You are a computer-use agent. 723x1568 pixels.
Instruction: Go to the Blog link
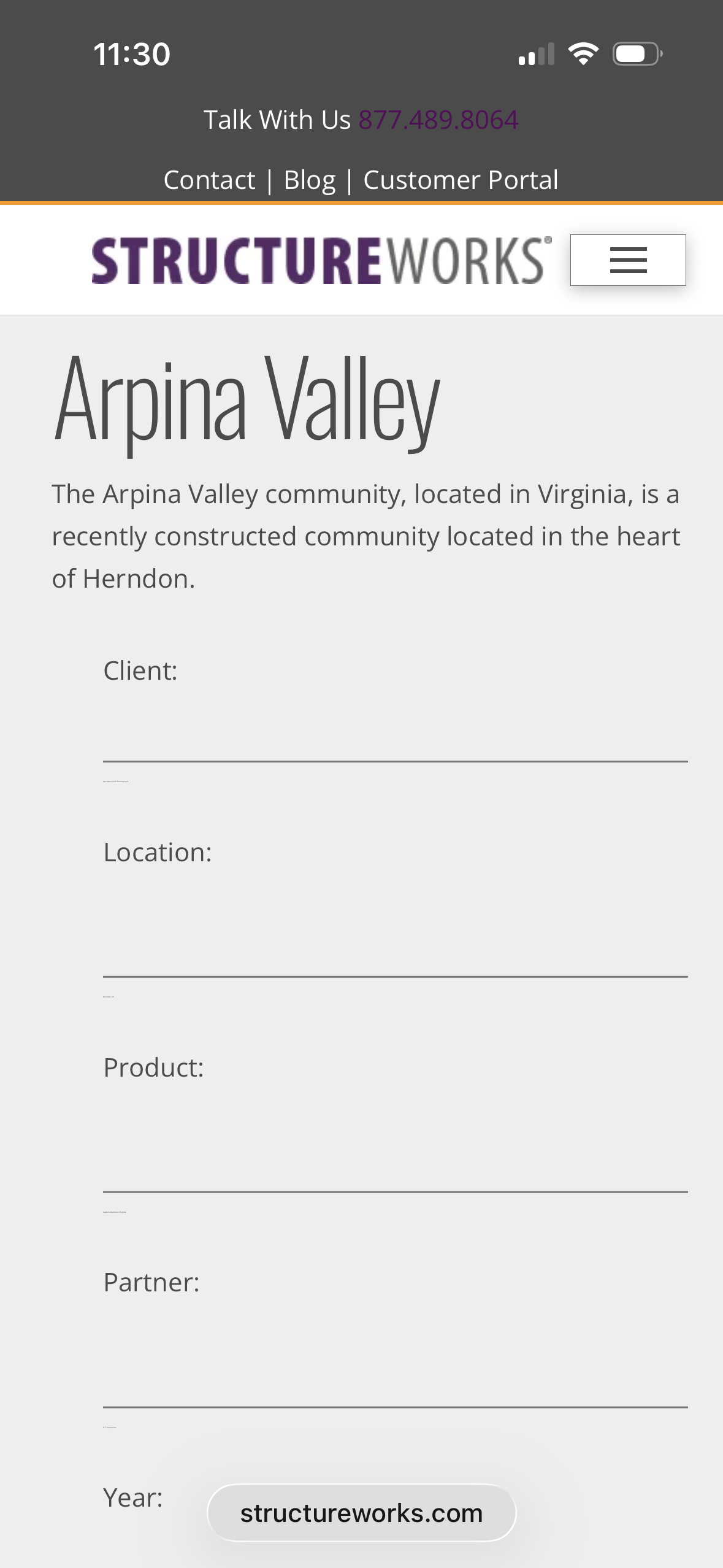(309, 180)
